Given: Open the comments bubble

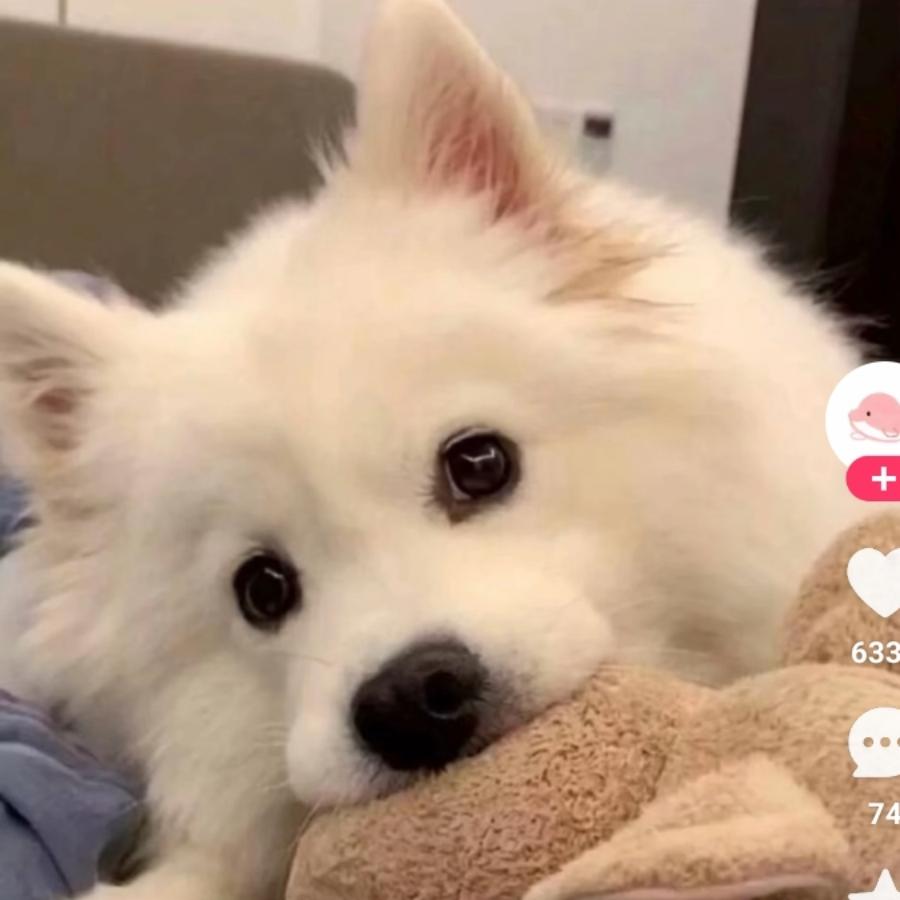Looking at the screenshot, I should [x=877, y=744].
